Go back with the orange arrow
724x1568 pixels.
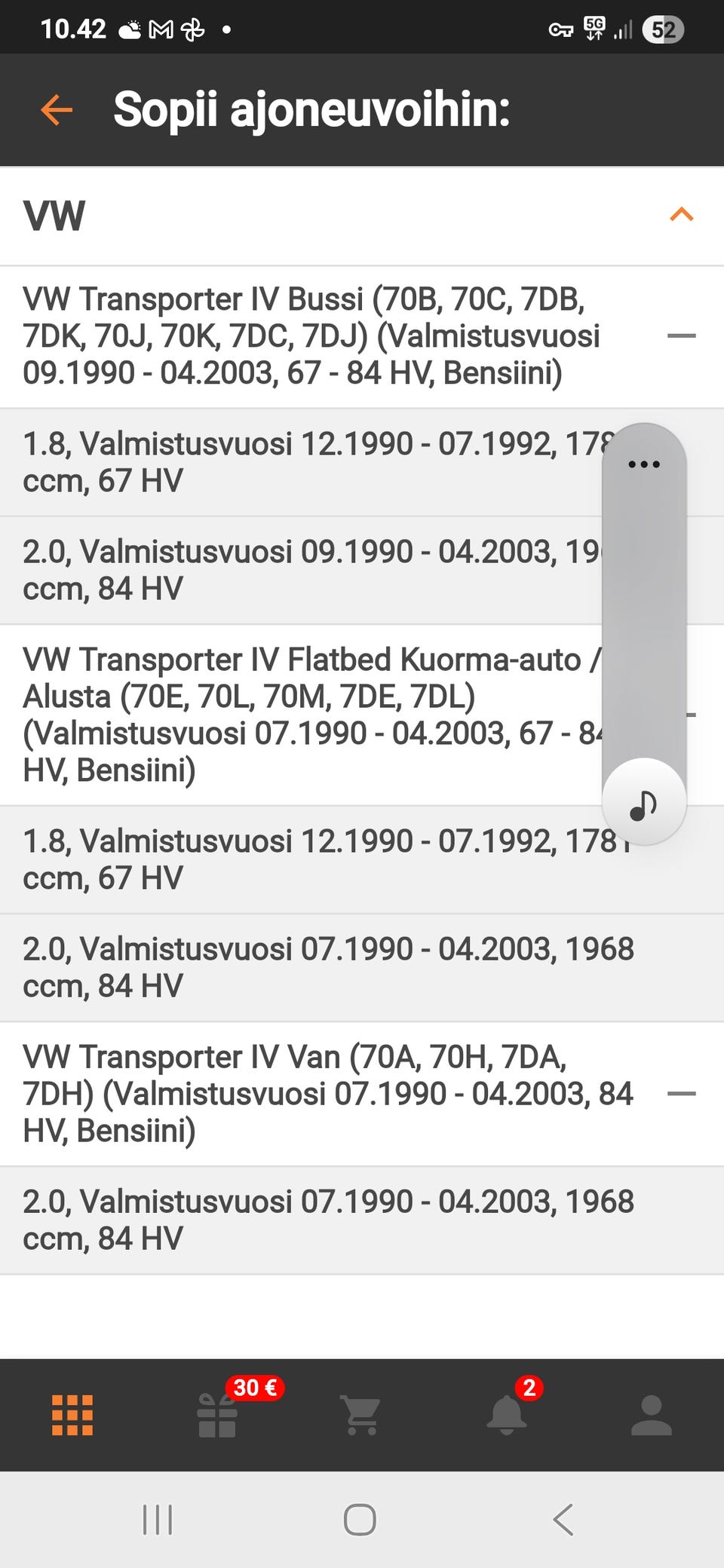pos(57,110)
